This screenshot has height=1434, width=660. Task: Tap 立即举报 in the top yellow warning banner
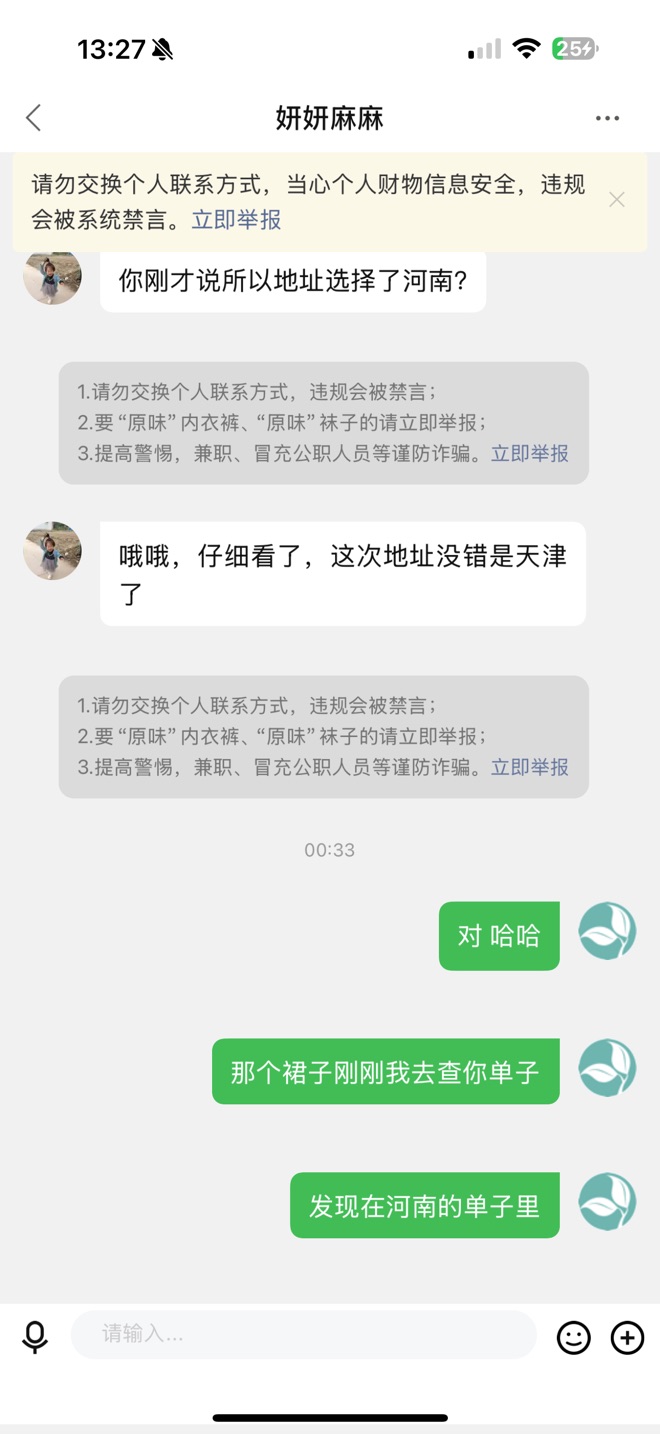click(x=236, y=220)
